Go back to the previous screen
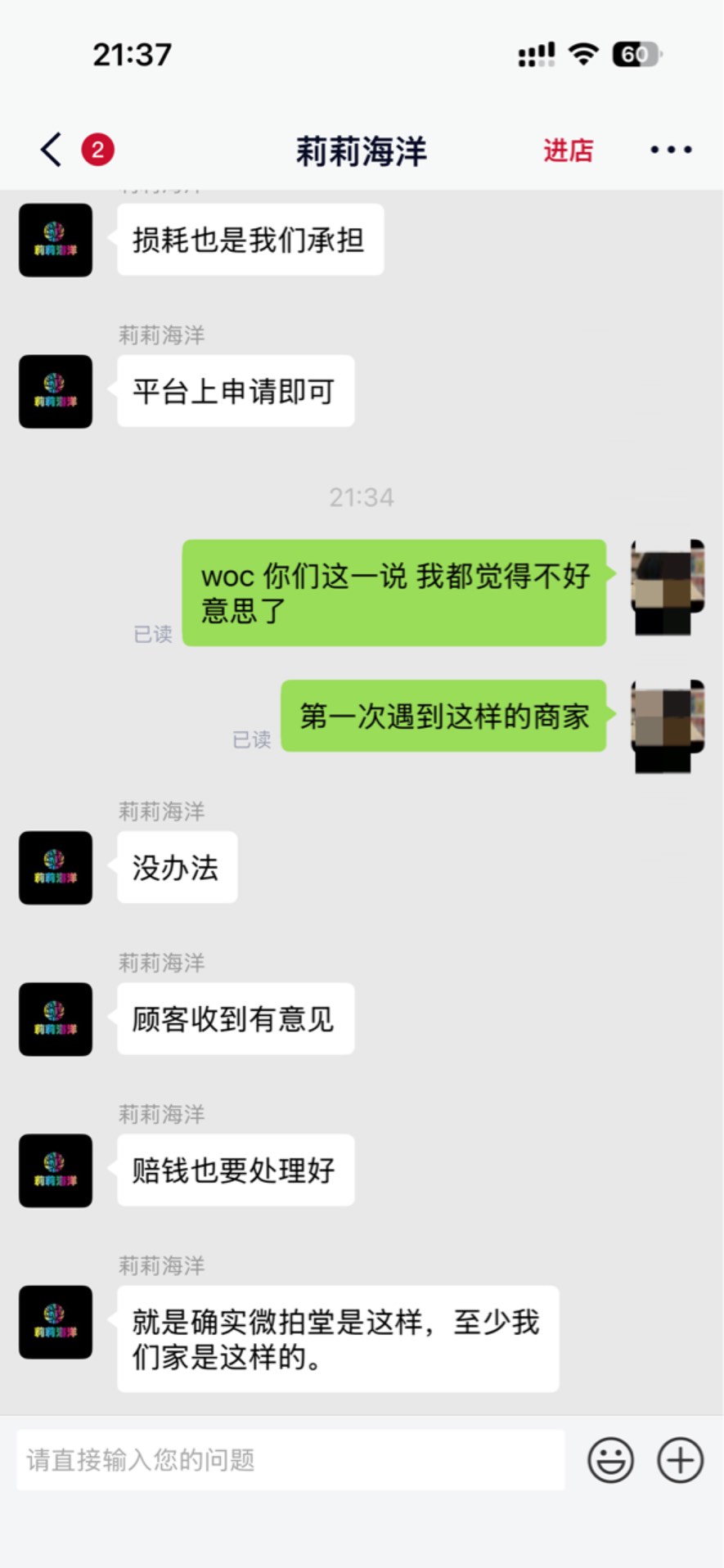The width and height of the screenshot is (724, 1568). pos(52,150)
